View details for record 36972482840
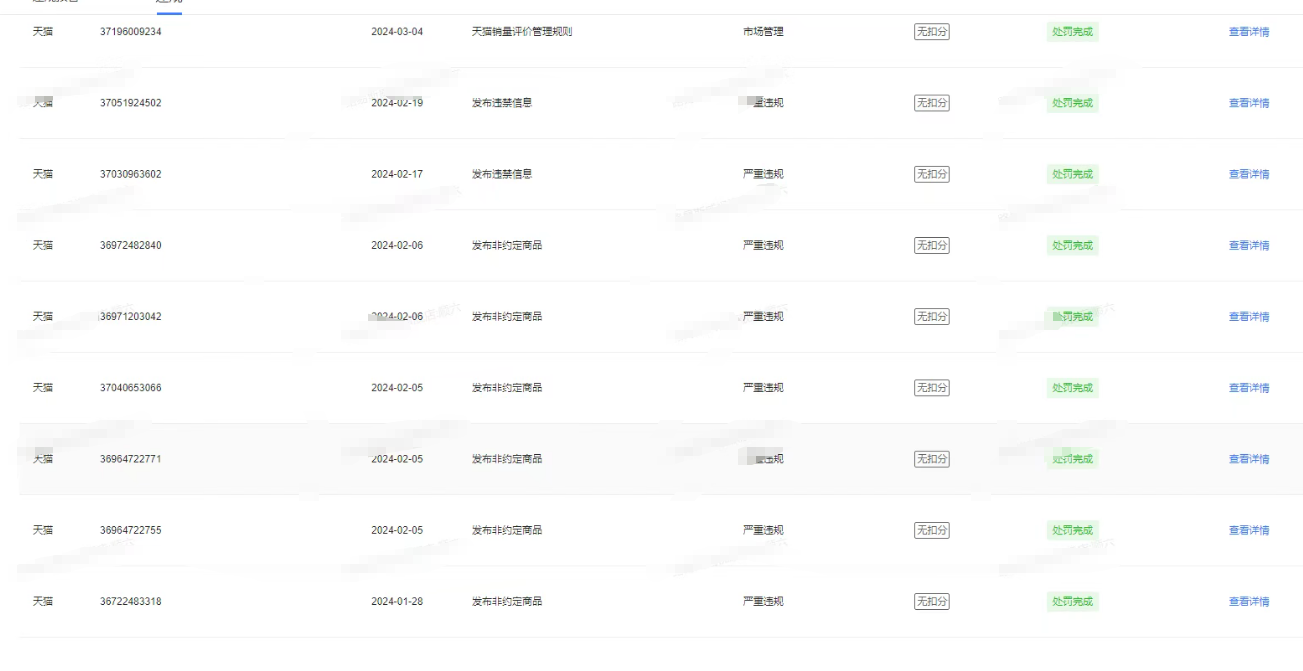The image size is (1303, 671). pos(1248,245)
